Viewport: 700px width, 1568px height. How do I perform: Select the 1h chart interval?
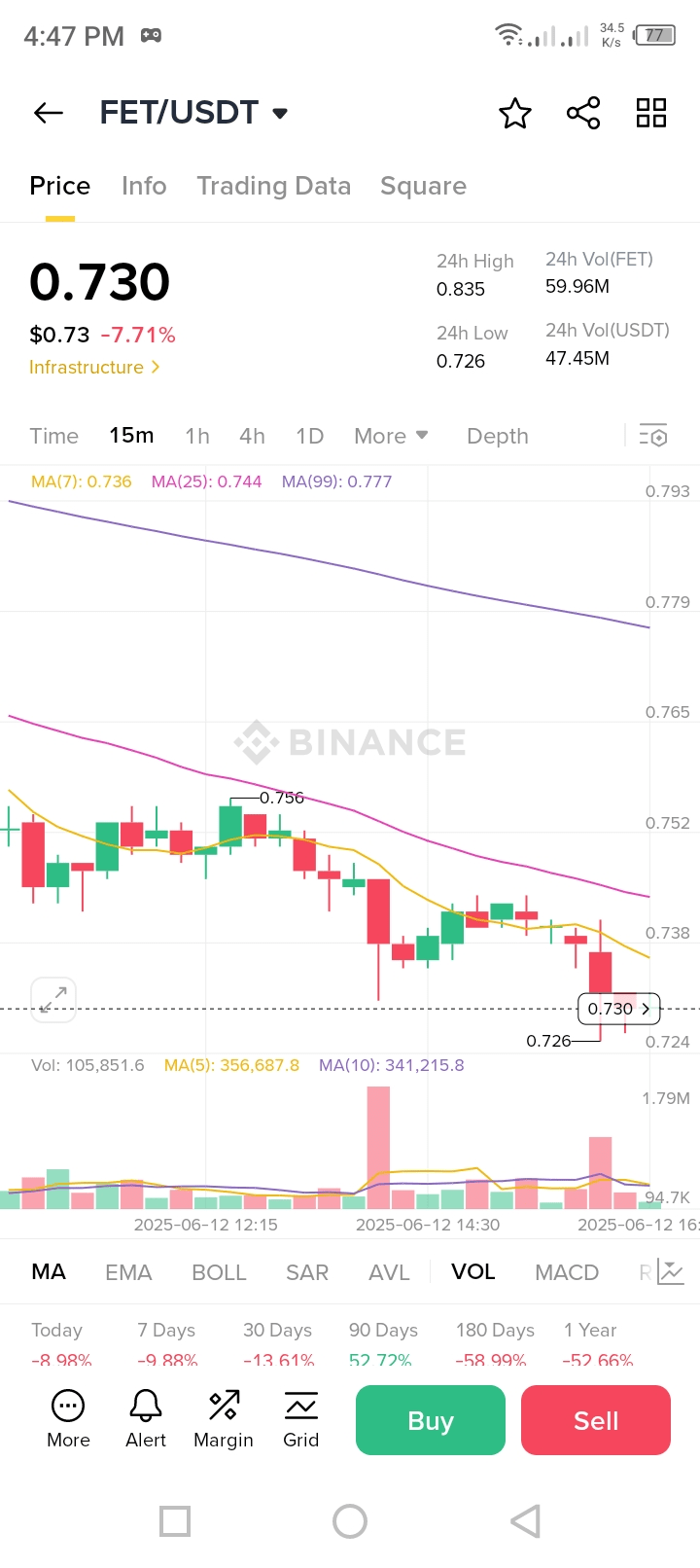197,436
